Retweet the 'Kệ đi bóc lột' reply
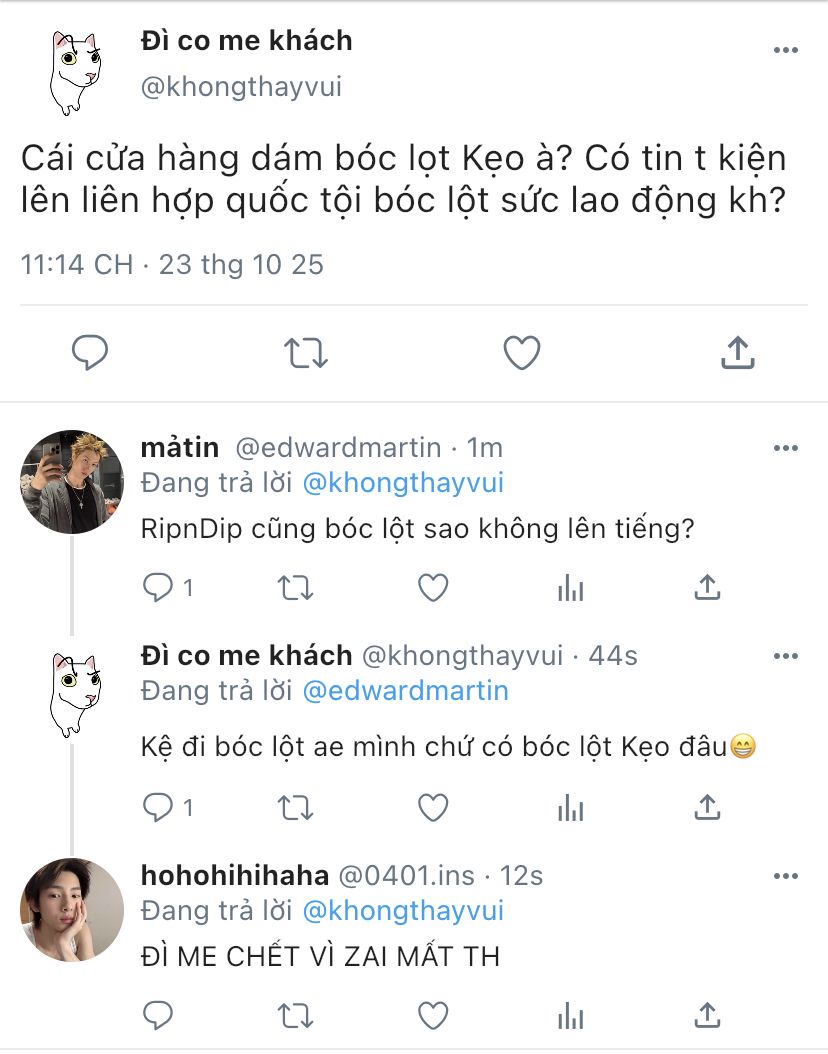Viewport: 828px width, 1054px height. coord(294,806)
